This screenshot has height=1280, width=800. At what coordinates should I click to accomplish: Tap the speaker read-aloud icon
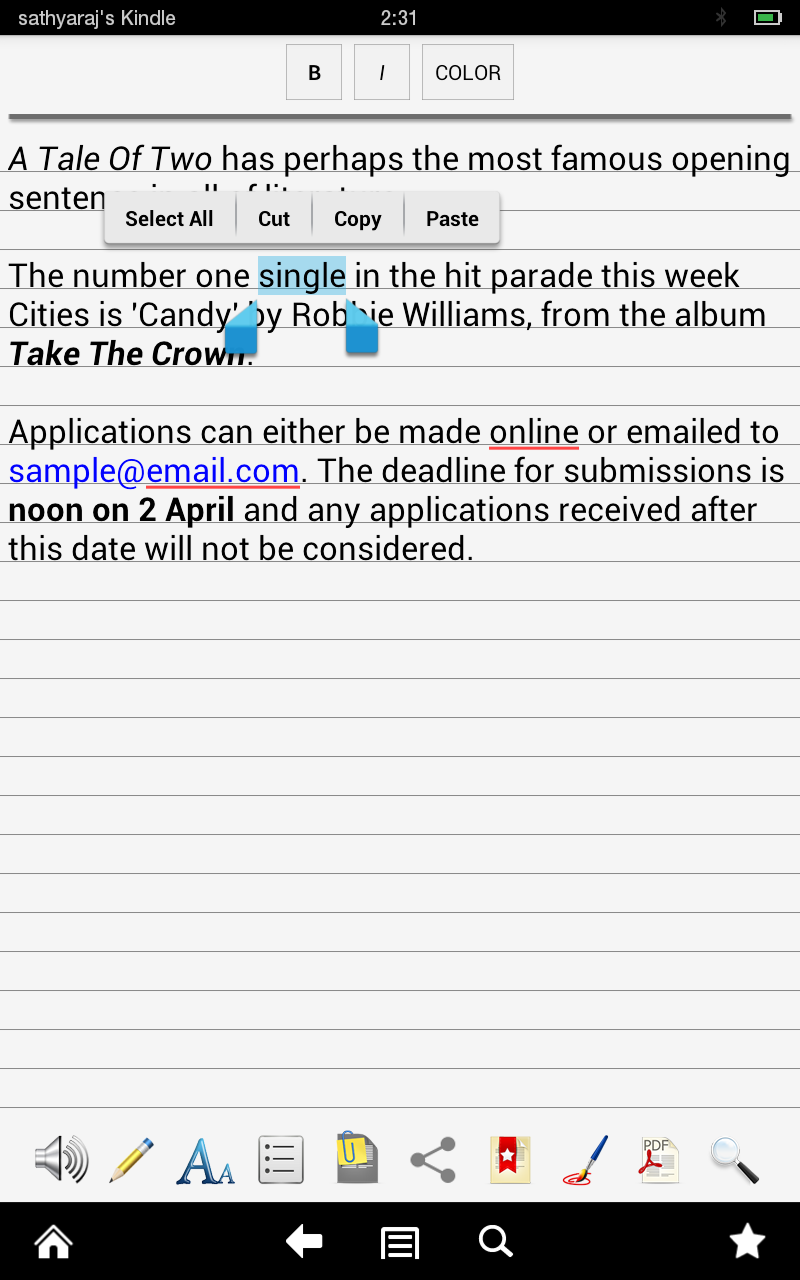[x=61, y=1160]
